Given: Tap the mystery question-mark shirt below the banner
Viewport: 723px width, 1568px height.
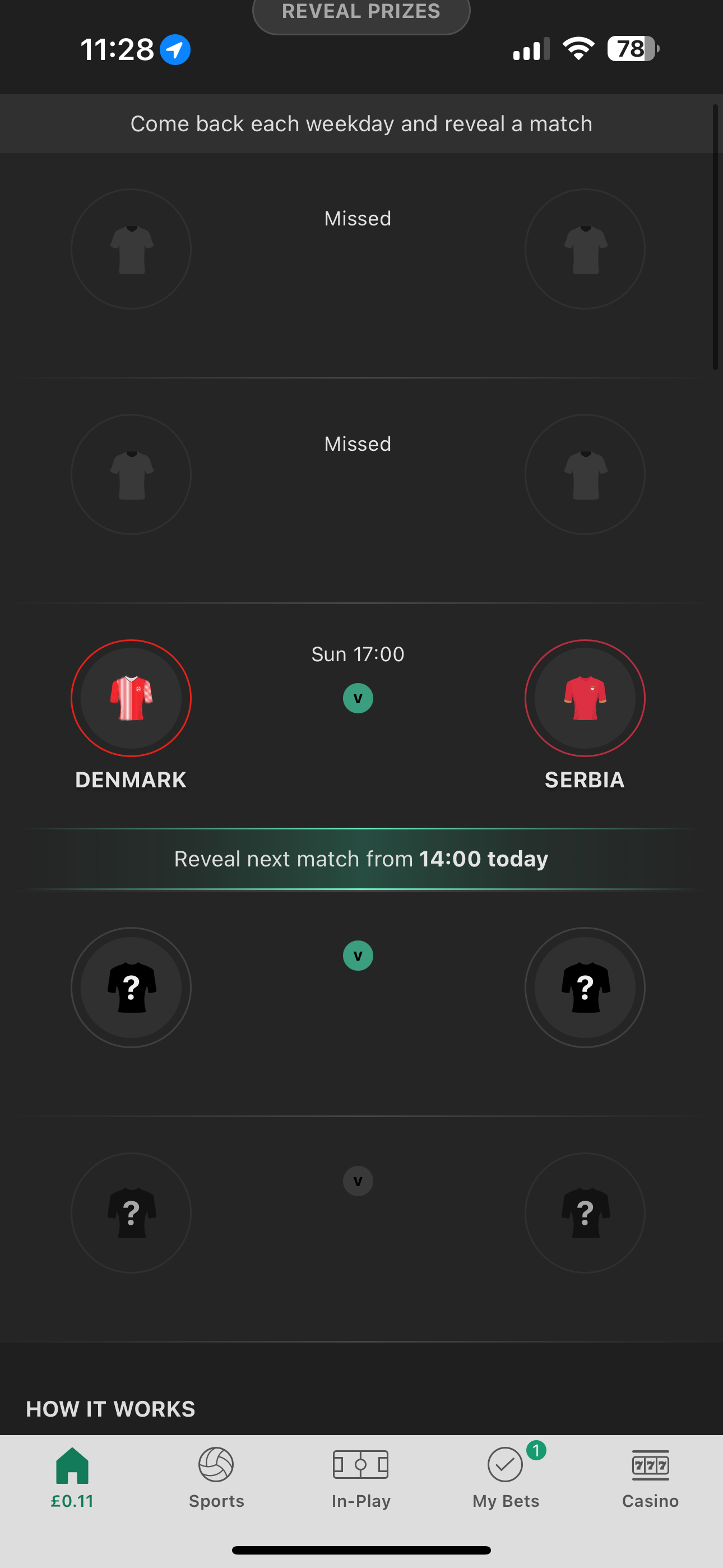Looking at the screenshot, I should [x=131, y=988].
